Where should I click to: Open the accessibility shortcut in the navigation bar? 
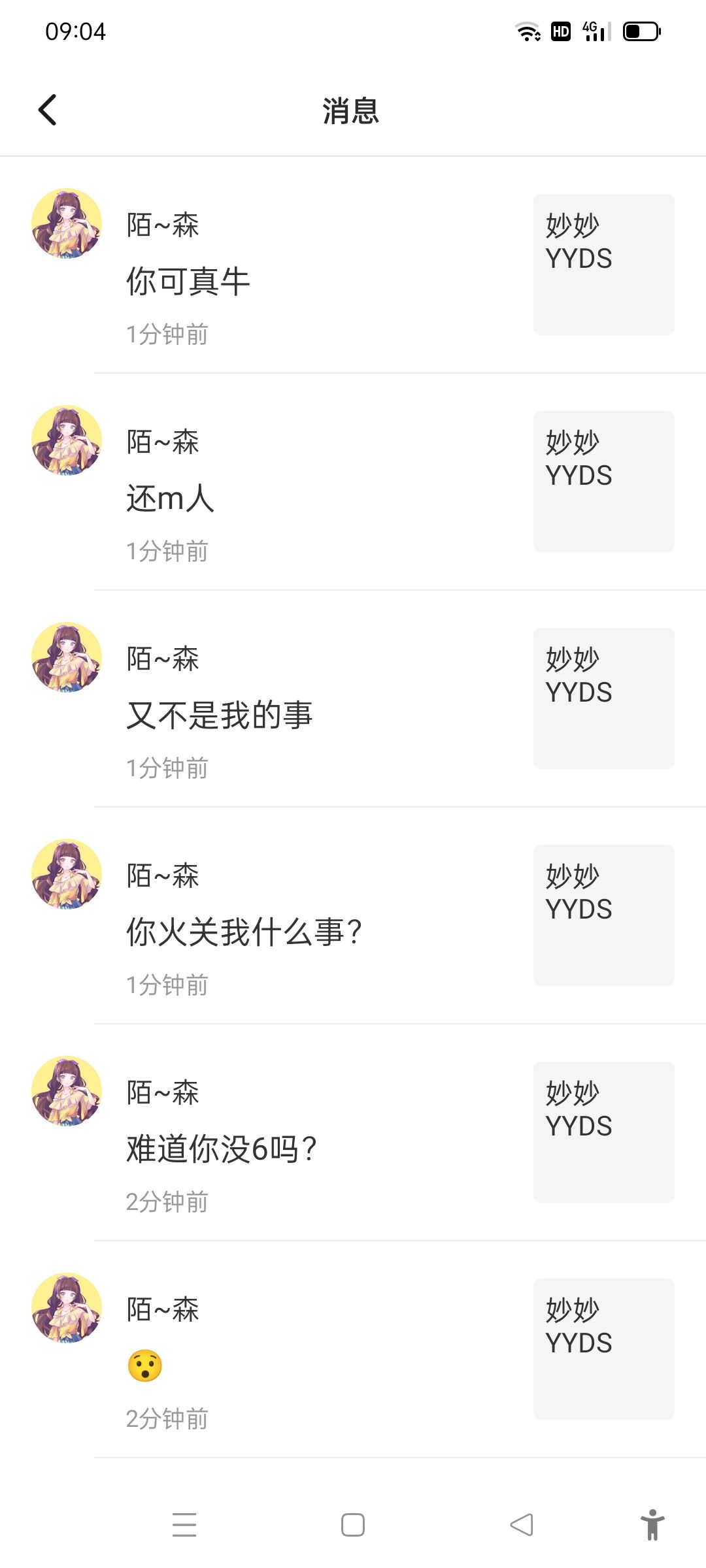[652, 1525]
